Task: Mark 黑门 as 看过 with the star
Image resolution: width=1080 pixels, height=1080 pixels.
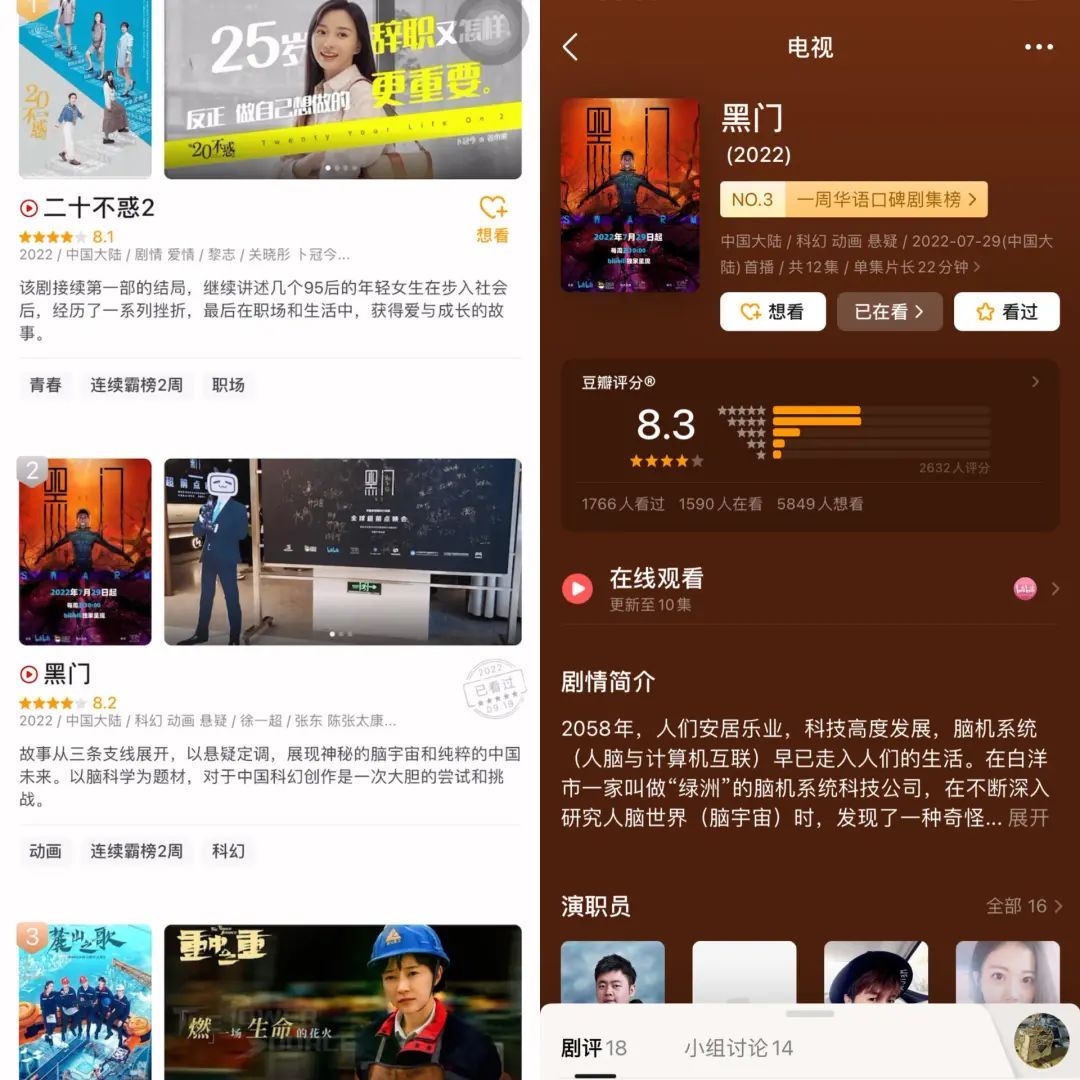Action: (x=1006, y=312)
